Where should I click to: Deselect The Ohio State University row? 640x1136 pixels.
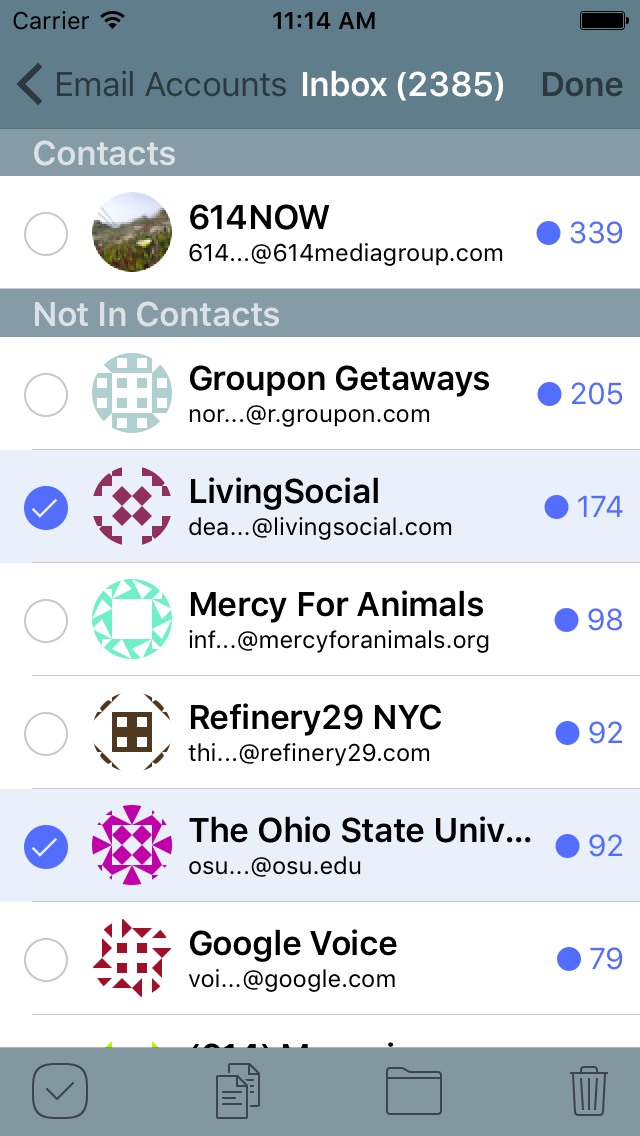pos(46,847)
